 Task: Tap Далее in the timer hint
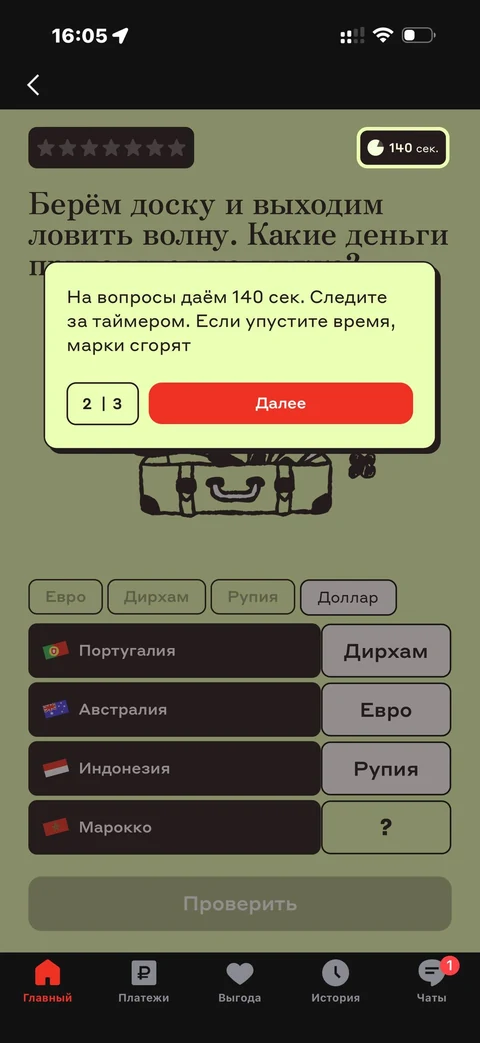coord(281,403)
